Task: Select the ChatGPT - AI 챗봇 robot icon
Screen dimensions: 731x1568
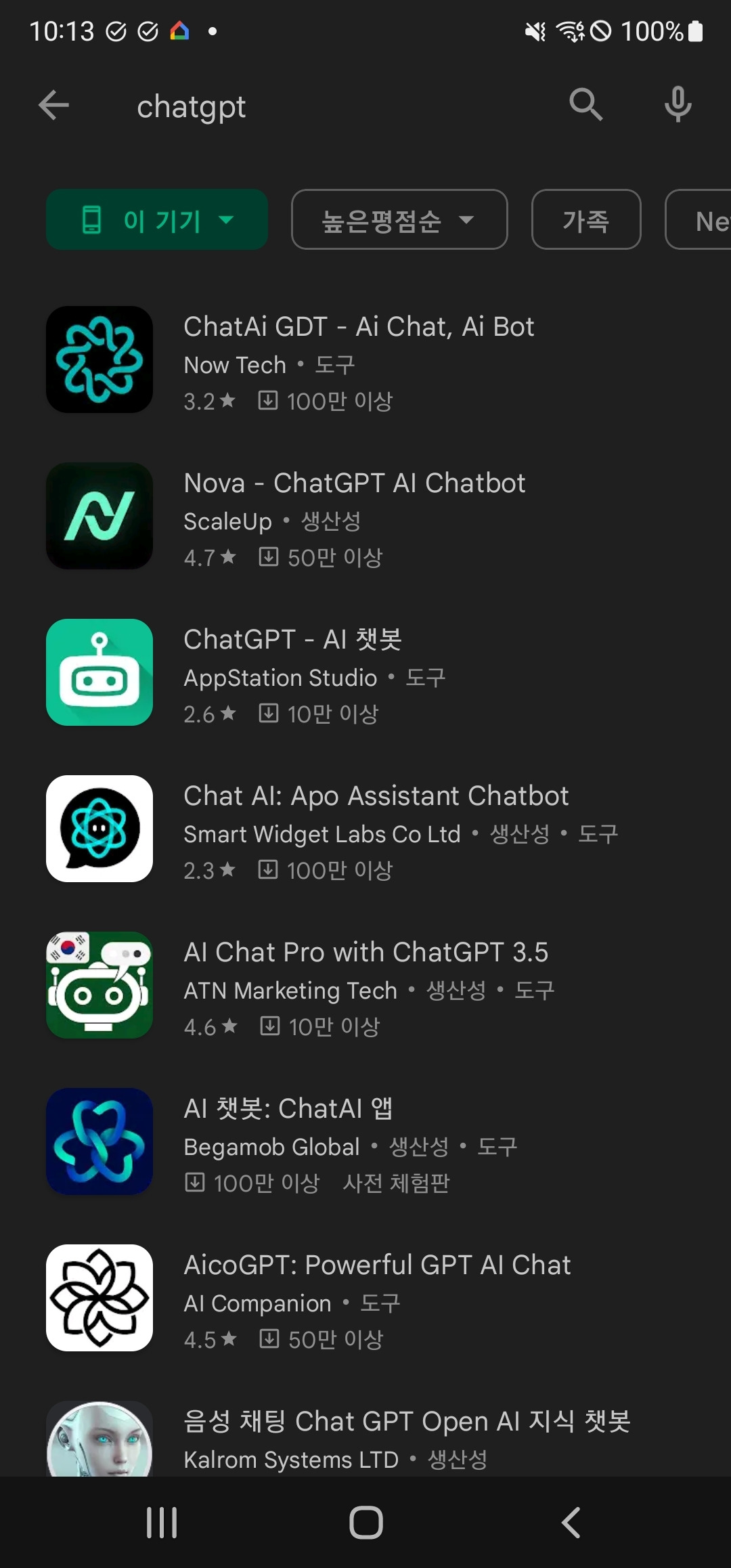Action: pyautogui.click(x=99, y=672)
